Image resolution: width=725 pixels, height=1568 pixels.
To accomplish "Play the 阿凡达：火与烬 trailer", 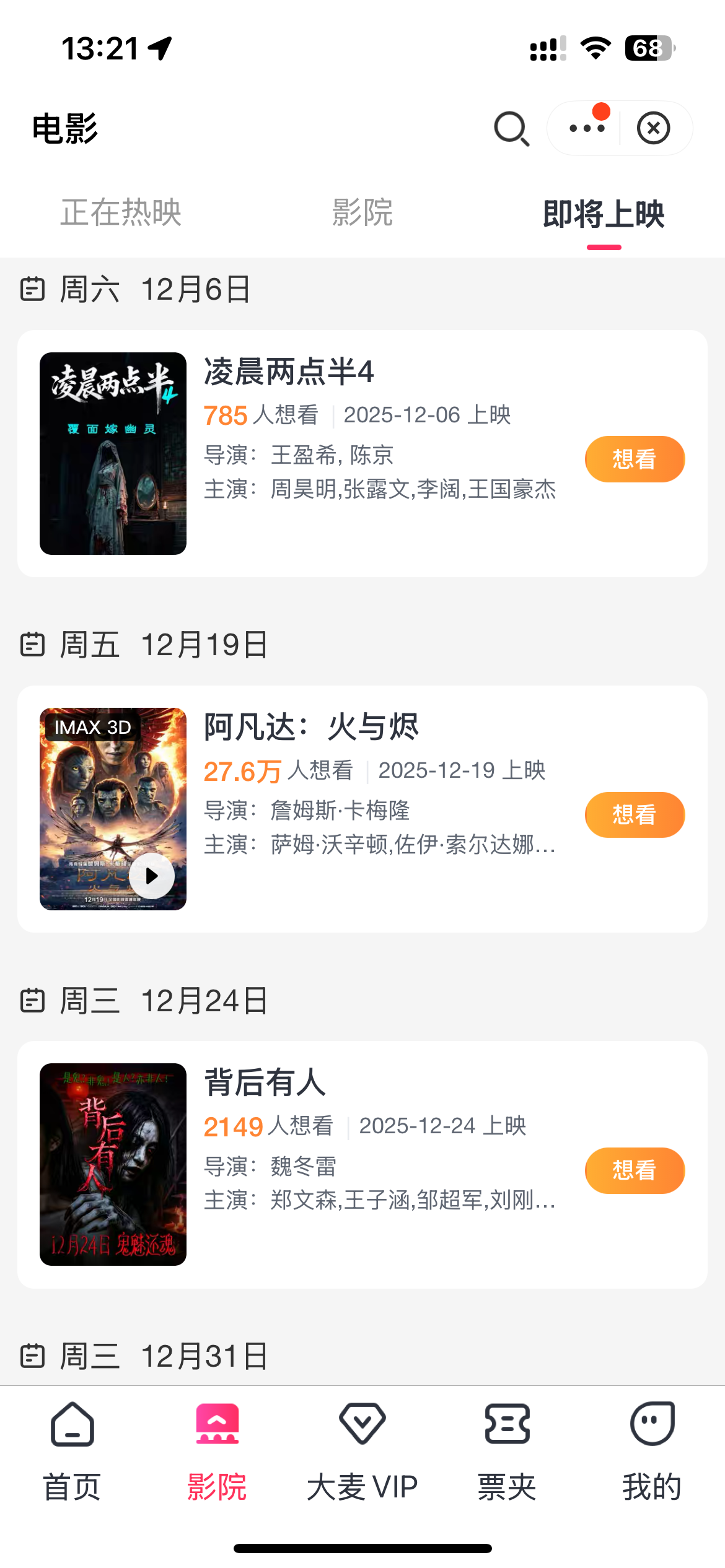I will [x=151, y=876].
